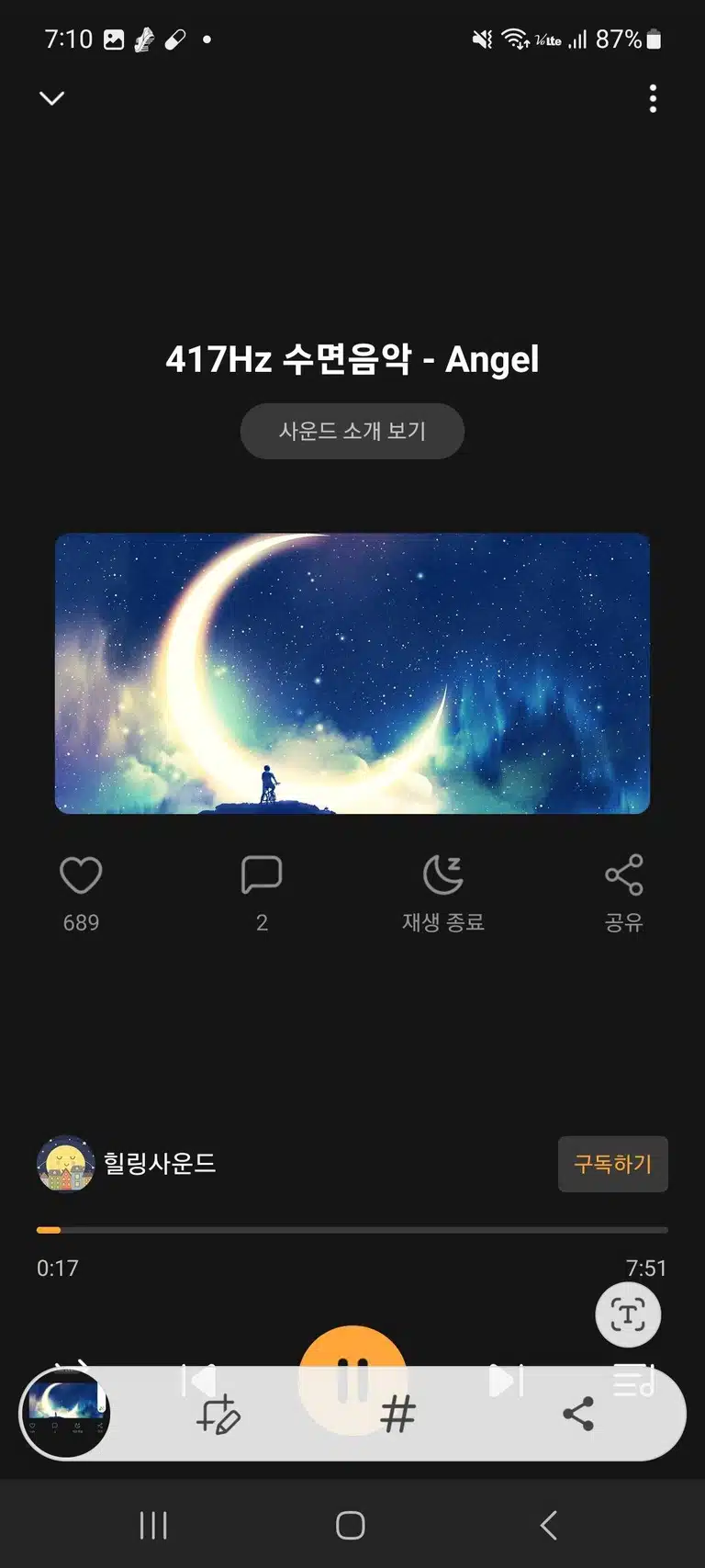Open the 힐링사운드 channel
This screenshot has width=705, height=1568.
126,1164
